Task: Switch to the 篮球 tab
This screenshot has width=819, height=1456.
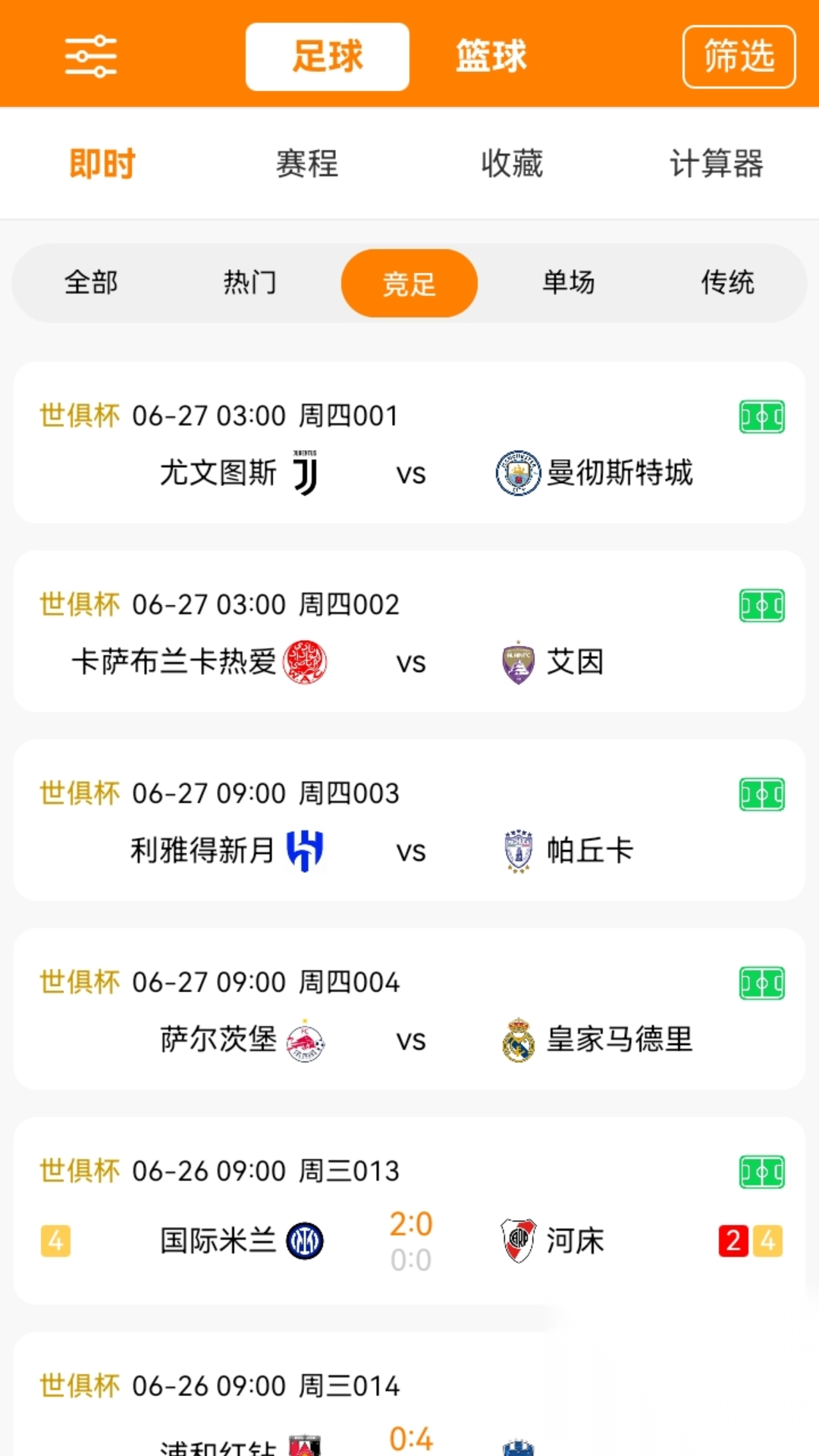Action: (x=491, y=57)
